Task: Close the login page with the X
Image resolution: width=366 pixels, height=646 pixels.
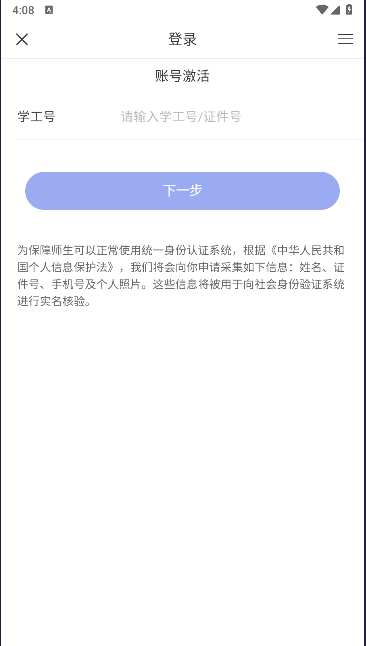Action: tap(22, 39)
